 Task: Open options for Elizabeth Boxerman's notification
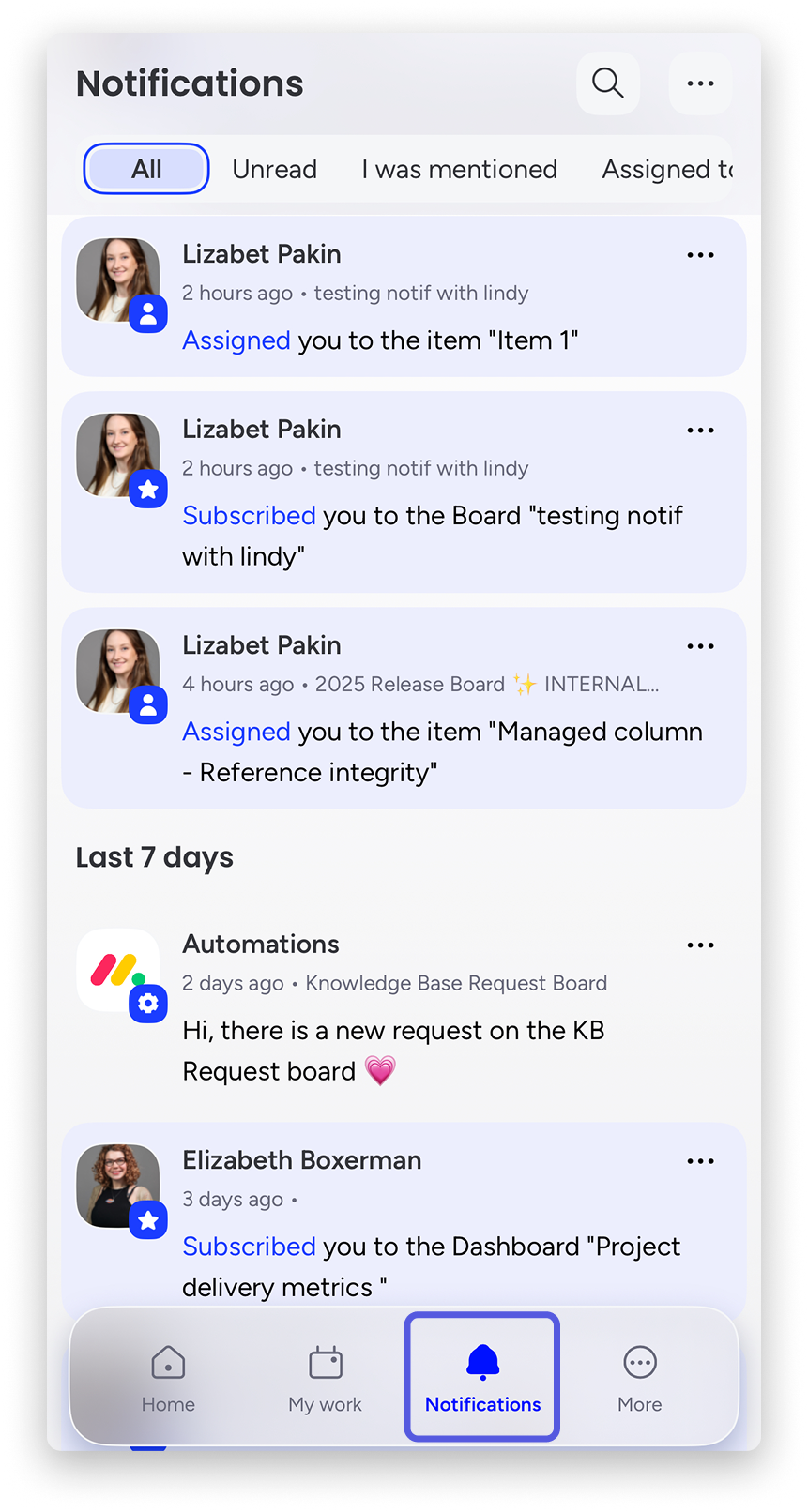pyautogui.click(x=700, y=1161)
